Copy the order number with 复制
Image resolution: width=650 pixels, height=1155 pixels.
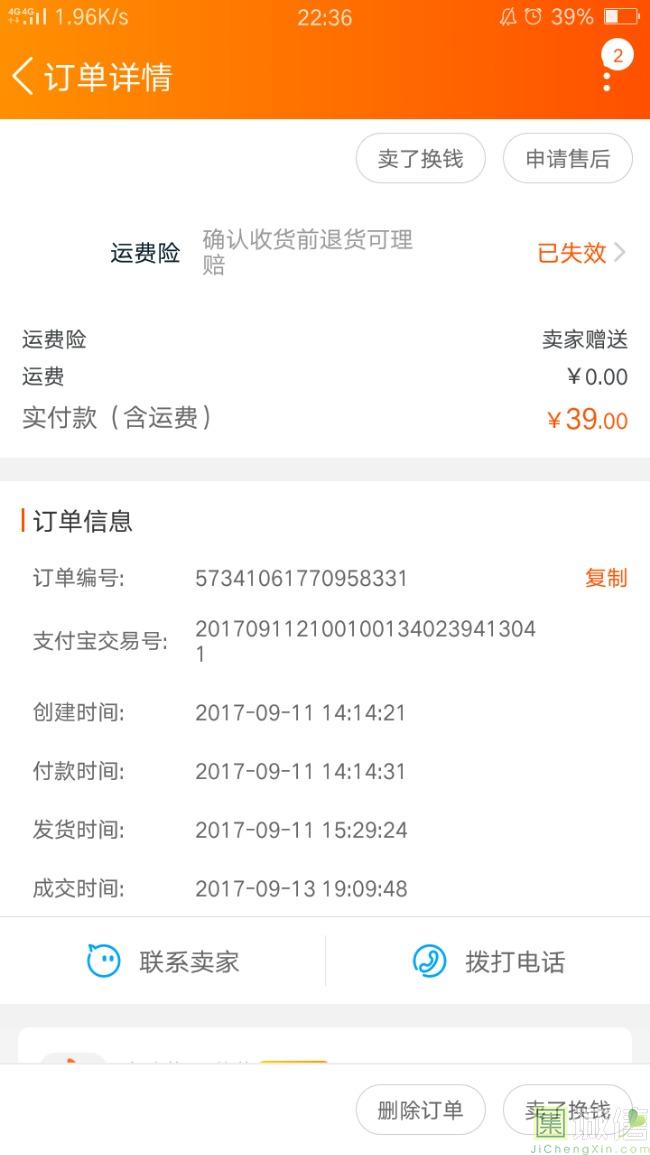tap(605, 578)
